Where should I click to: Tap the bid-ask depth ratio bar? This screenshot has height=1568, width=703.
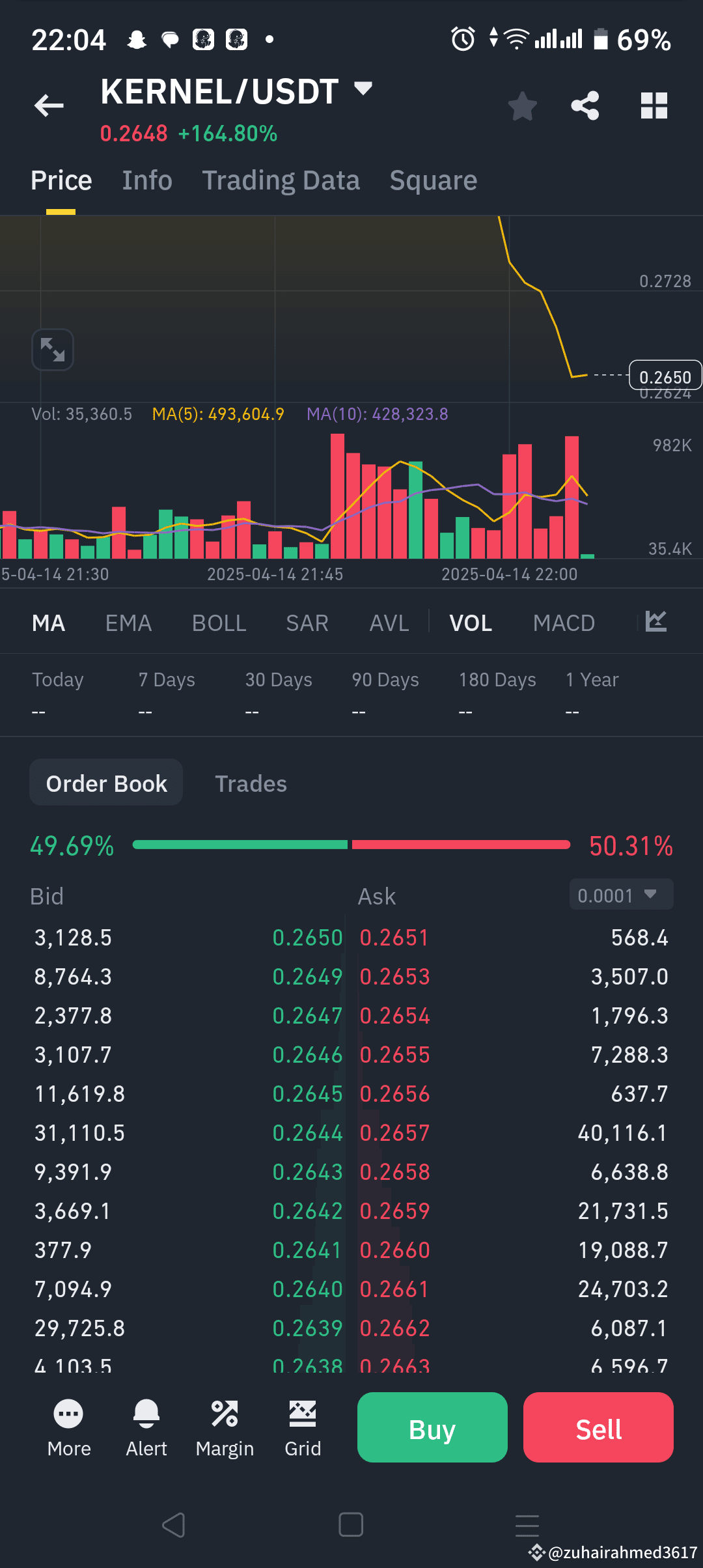351,844
